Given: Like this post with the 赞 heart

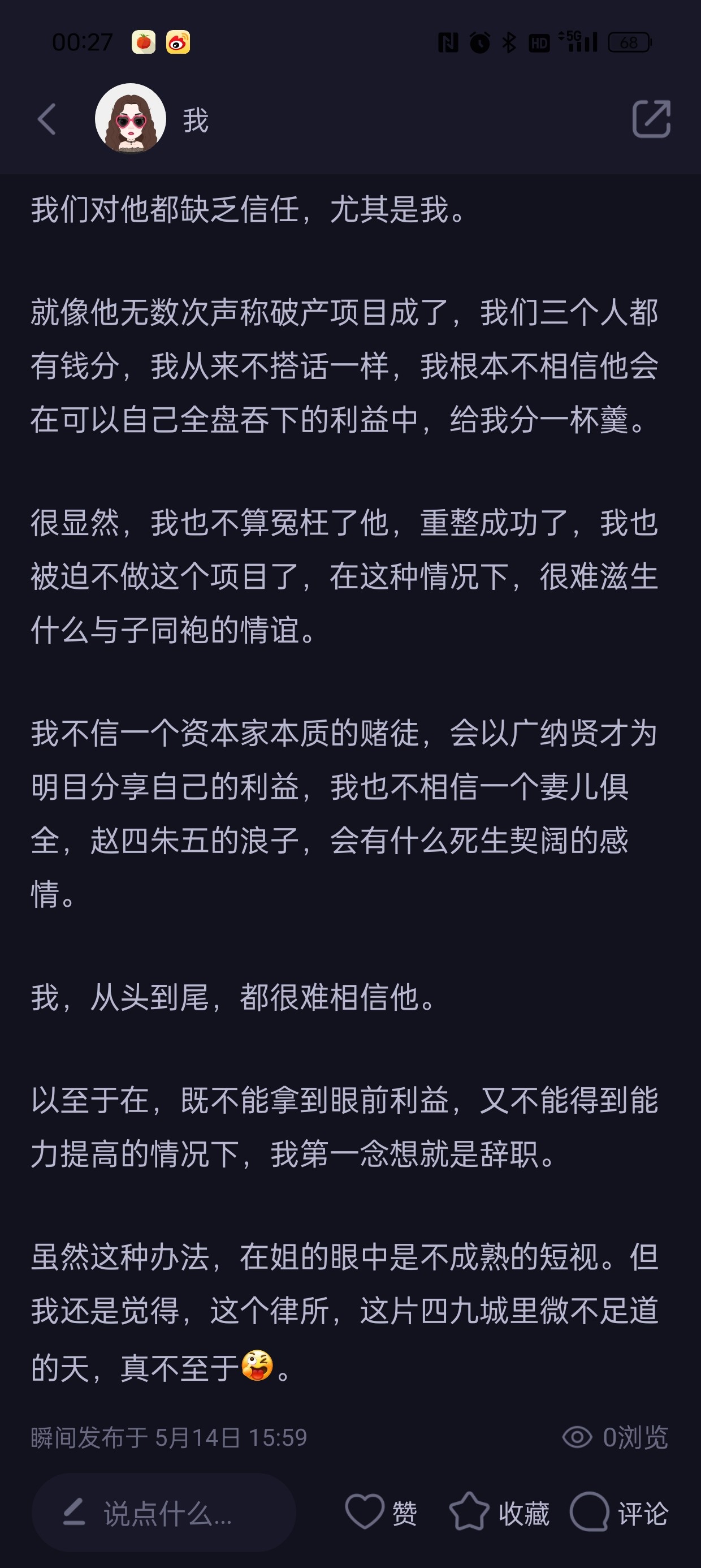Looking at the screenshot, I should (381, 1512).
